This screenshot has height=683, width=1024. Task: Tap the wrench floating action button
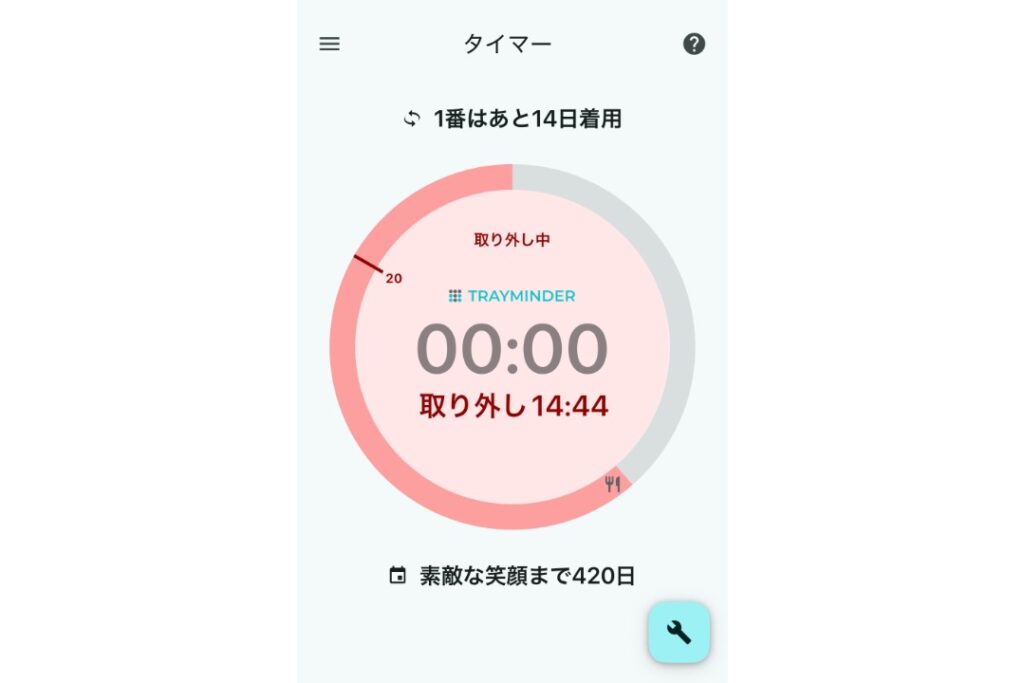point(679,632)
